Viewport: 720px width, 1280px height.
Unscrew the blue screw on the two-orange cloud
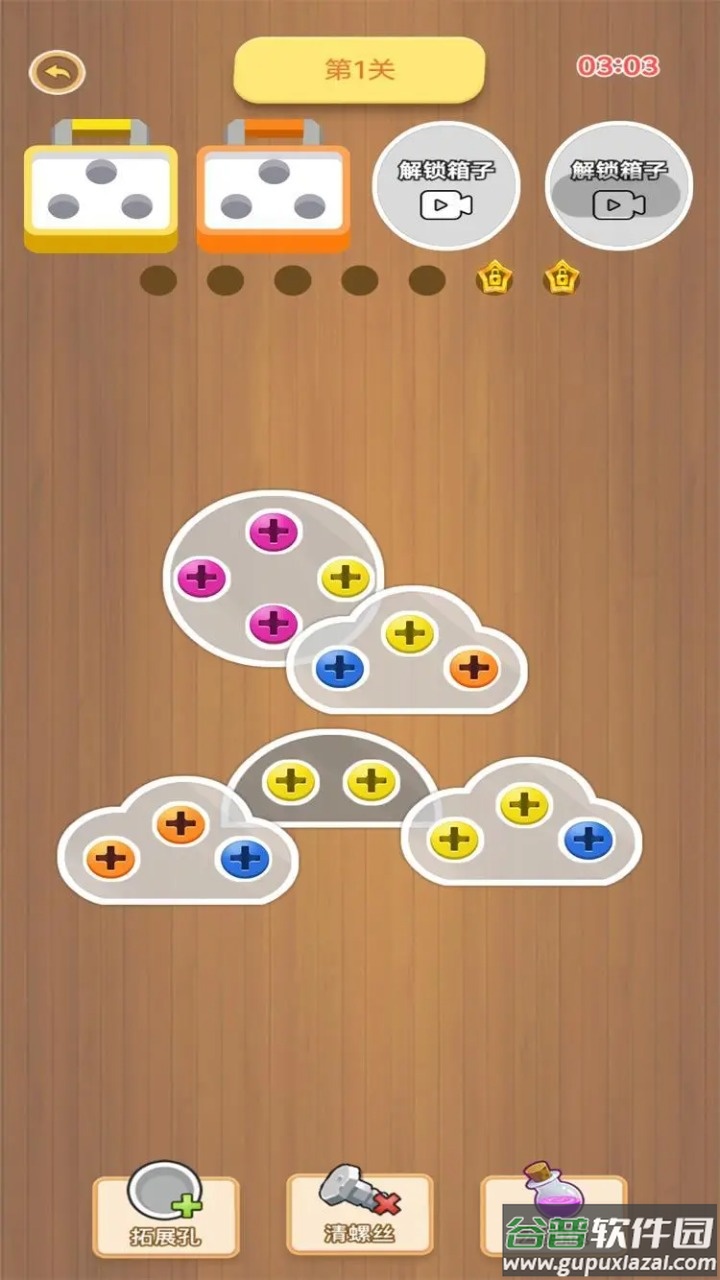coord(245,858)
